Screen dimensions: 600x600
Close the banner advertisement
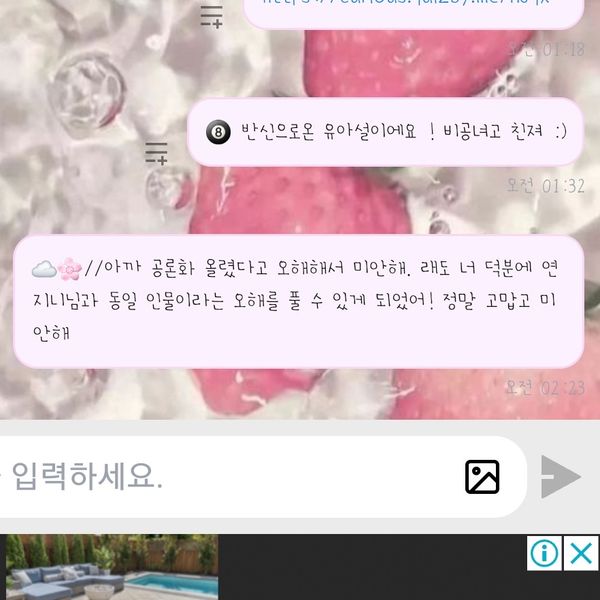point(581,553)
